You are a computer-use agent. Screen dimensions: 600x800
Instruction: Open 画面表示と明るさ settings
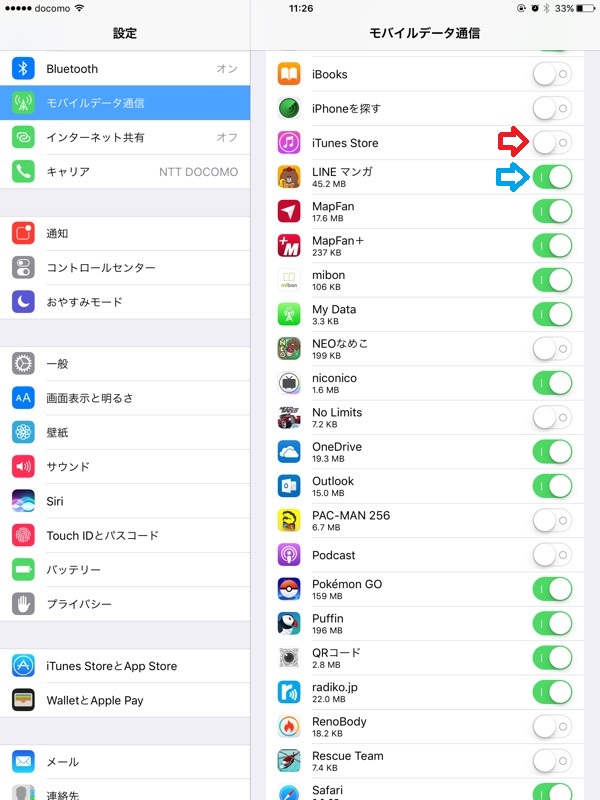tap(125, 398)
